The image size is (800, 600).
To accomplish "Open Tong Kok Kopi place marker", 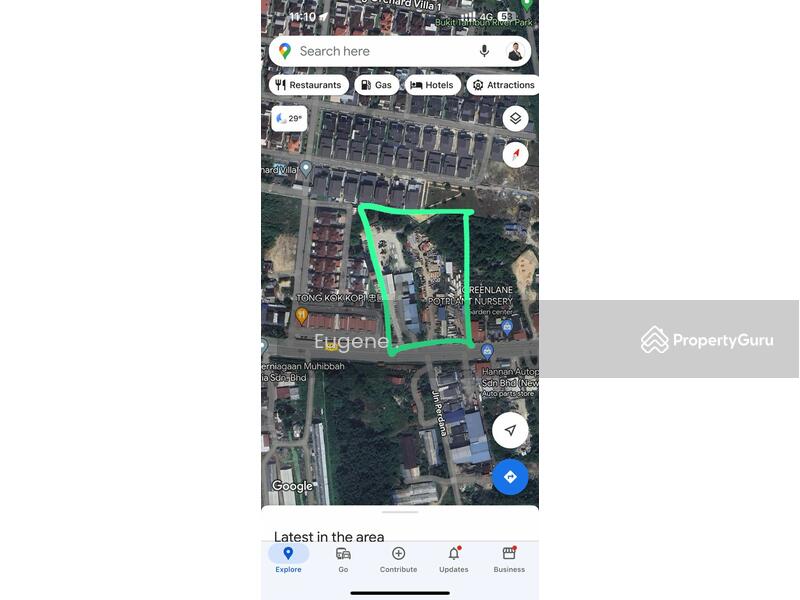I will pos(301,316).
